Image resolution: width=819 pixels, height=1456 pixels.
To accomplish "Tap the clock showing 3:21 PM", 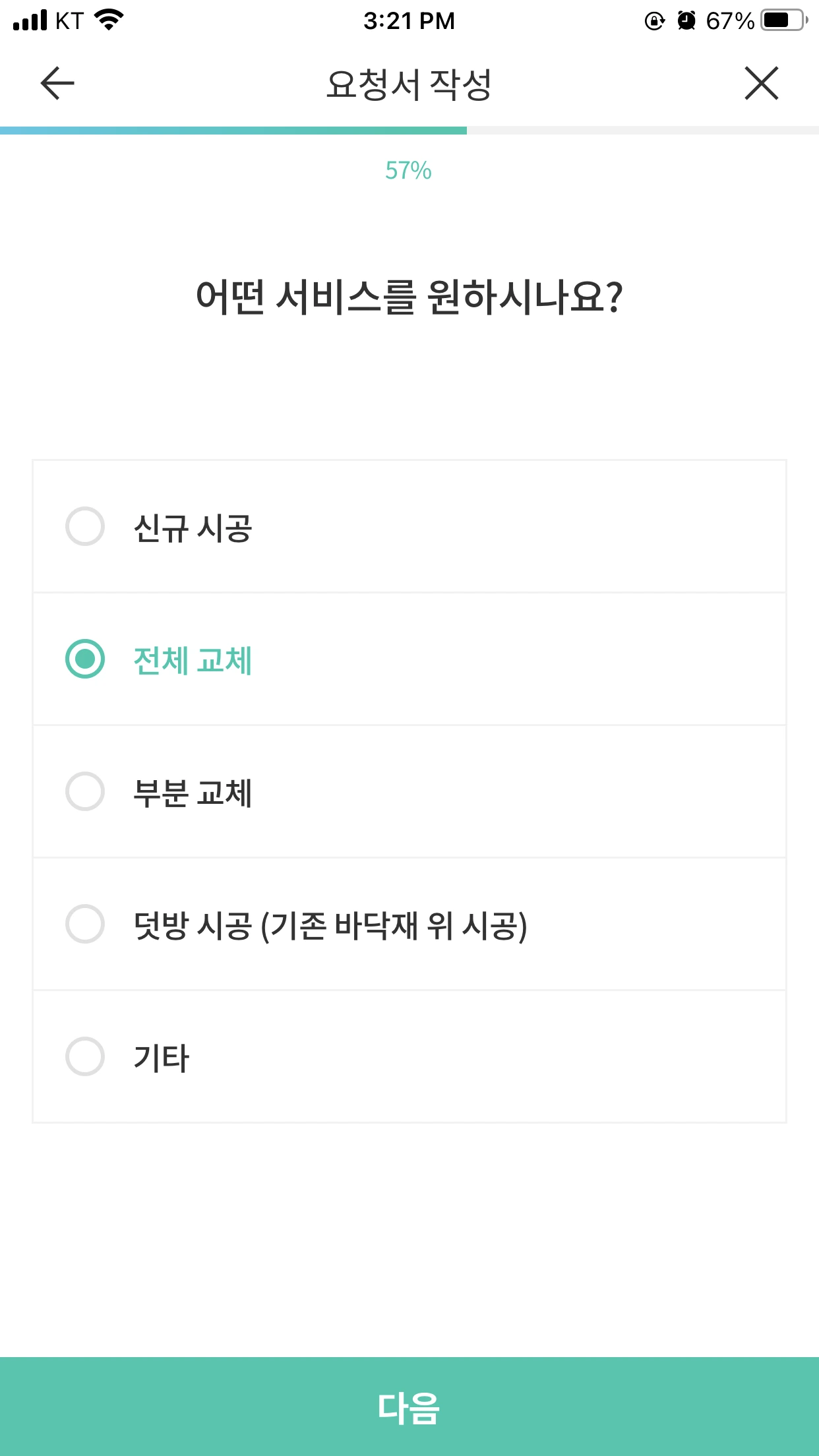I will [409, 20].
